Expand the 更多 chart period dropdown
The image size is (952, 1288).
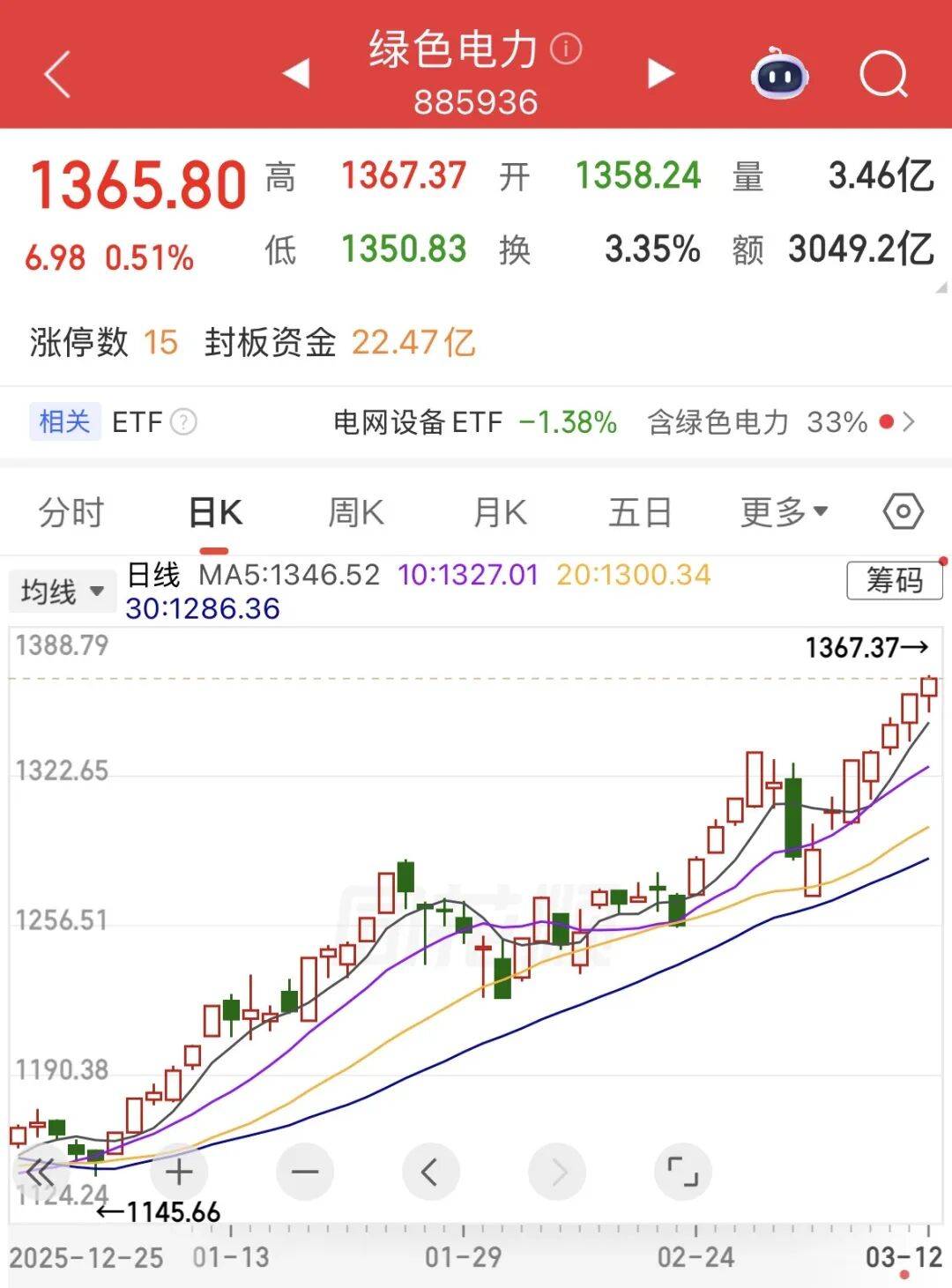[x=784, y=511]
